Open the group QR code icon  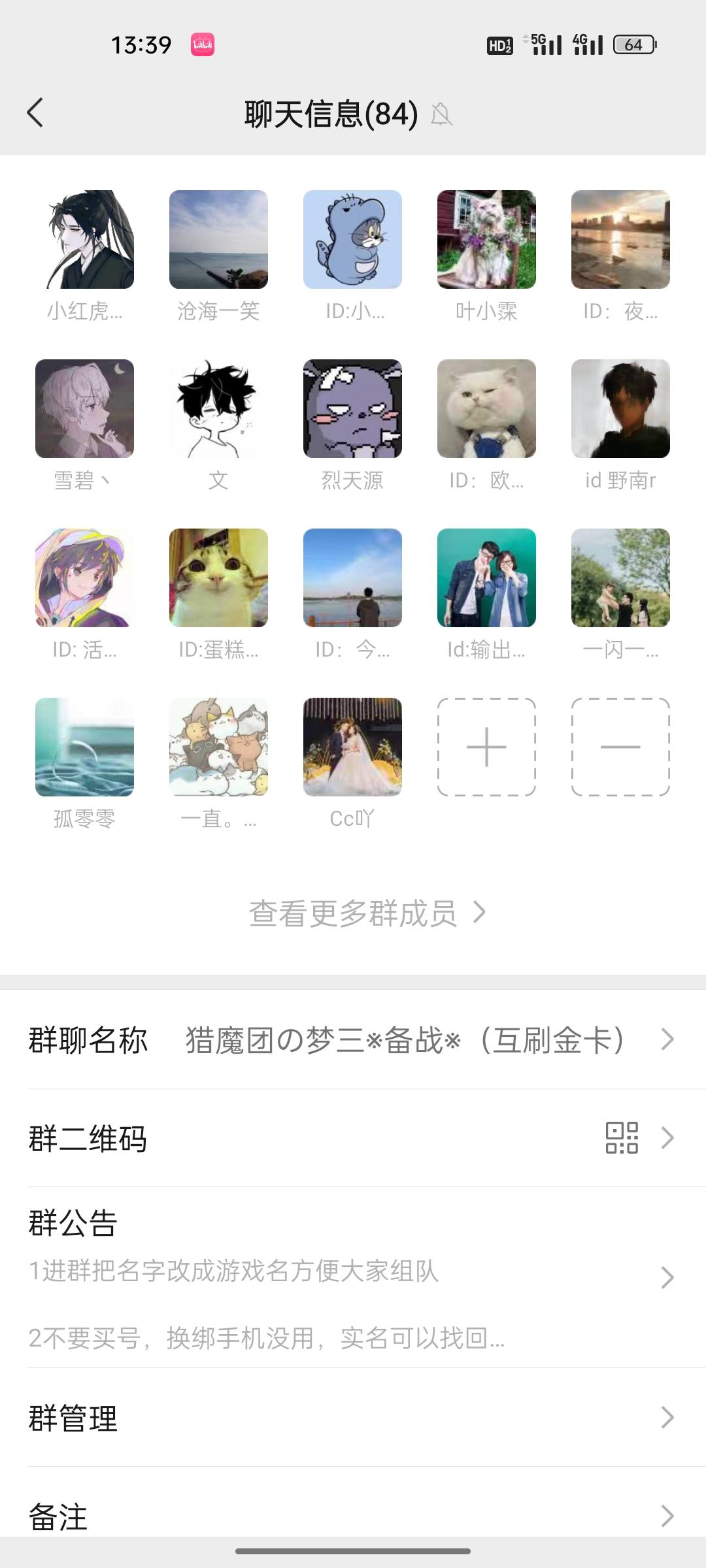622,1137
